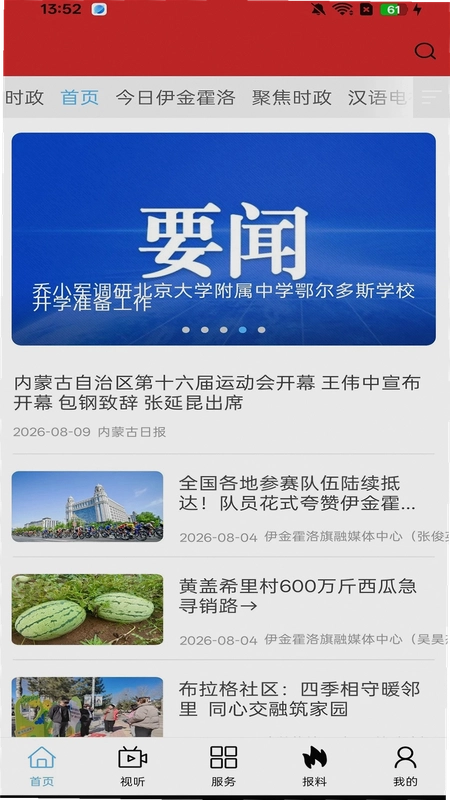Viewport: 450px width, 800px height.
Task: Tap the 首页 bottom navigation item
Action: [x=42, y=766]
